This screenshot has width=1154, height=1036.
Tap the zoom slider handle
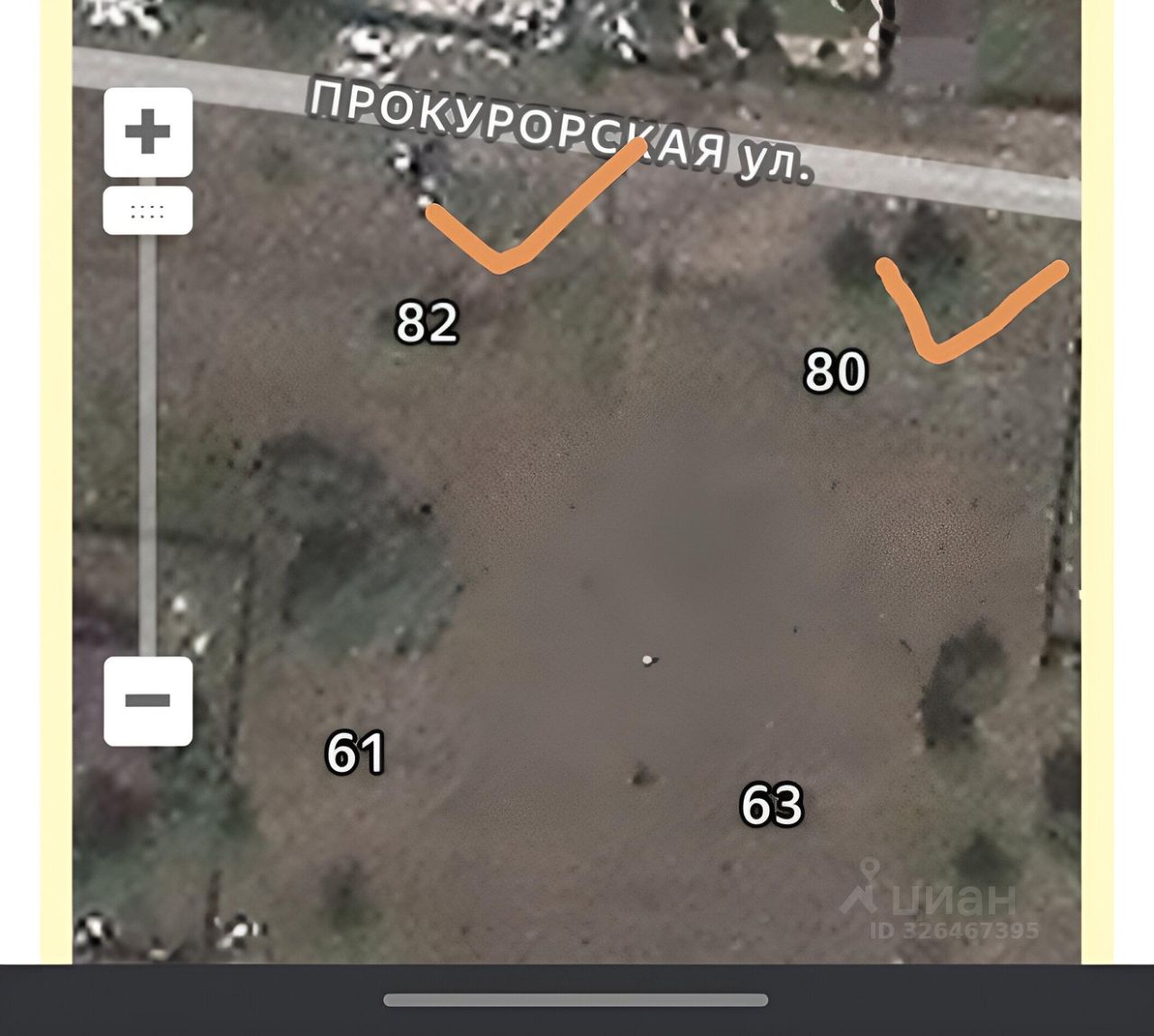[x=148, y=211]
